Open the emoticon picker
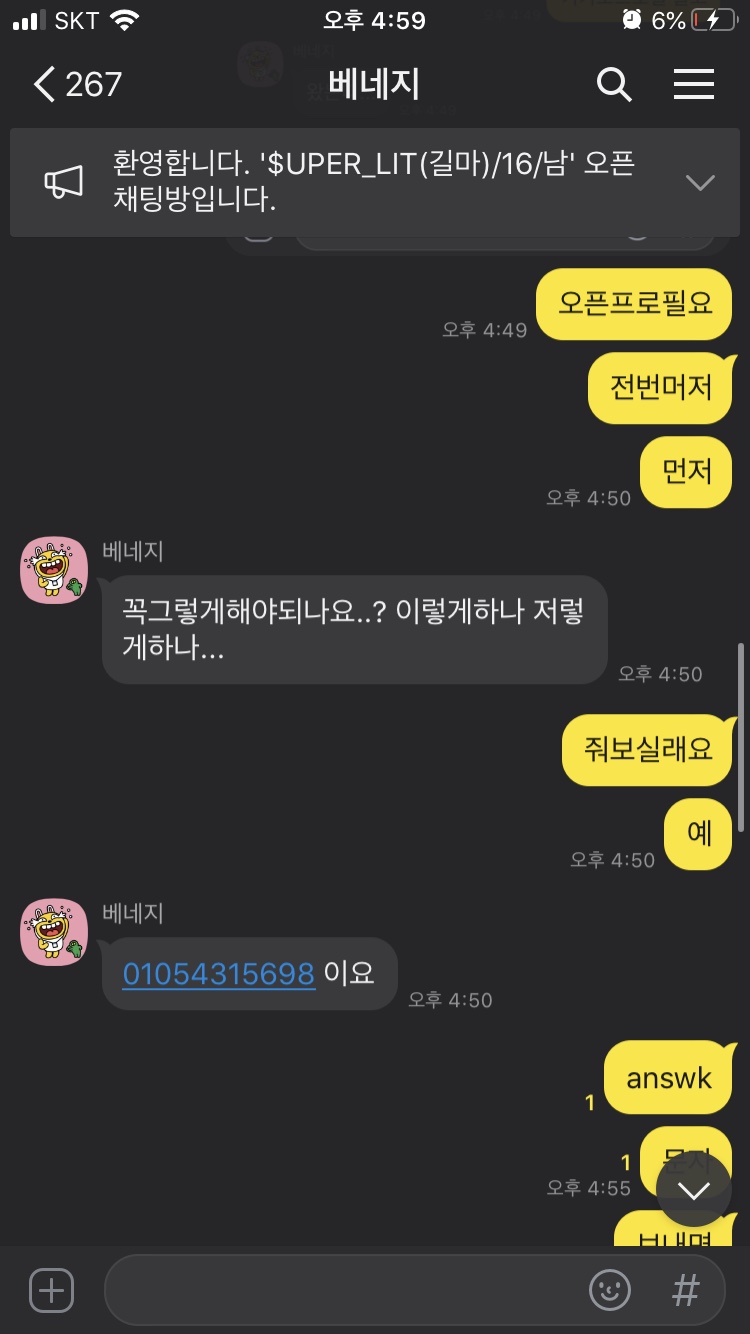Viewport: 750px width, 1334px height. point(610,1290)
